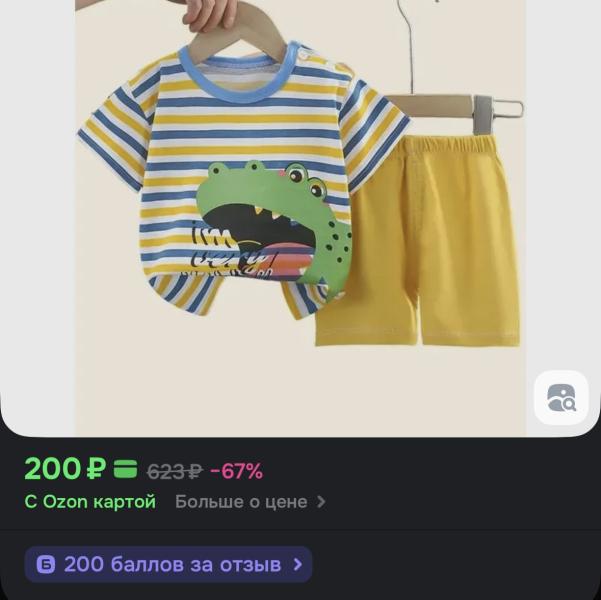Tap the «200 баллов за отзыв» chip
The width and height of the screenshot is (601, 600).
tap(169, 565)
